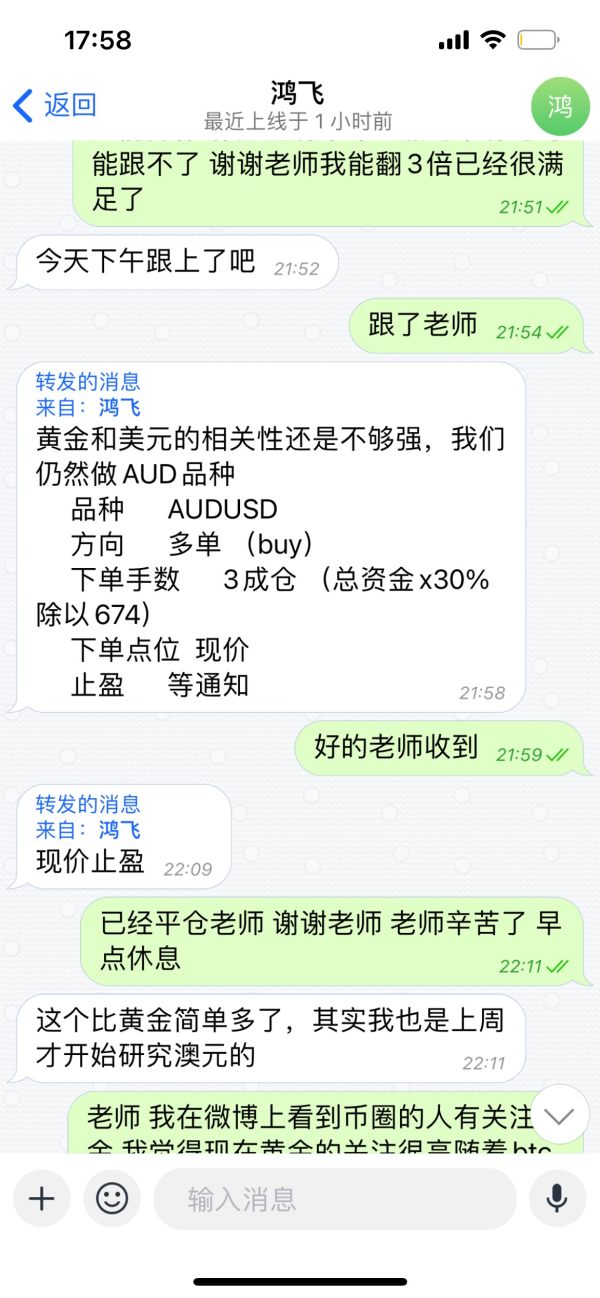Open forwarded sender 鸿飞 in AUDUSD message

(120, 408)
